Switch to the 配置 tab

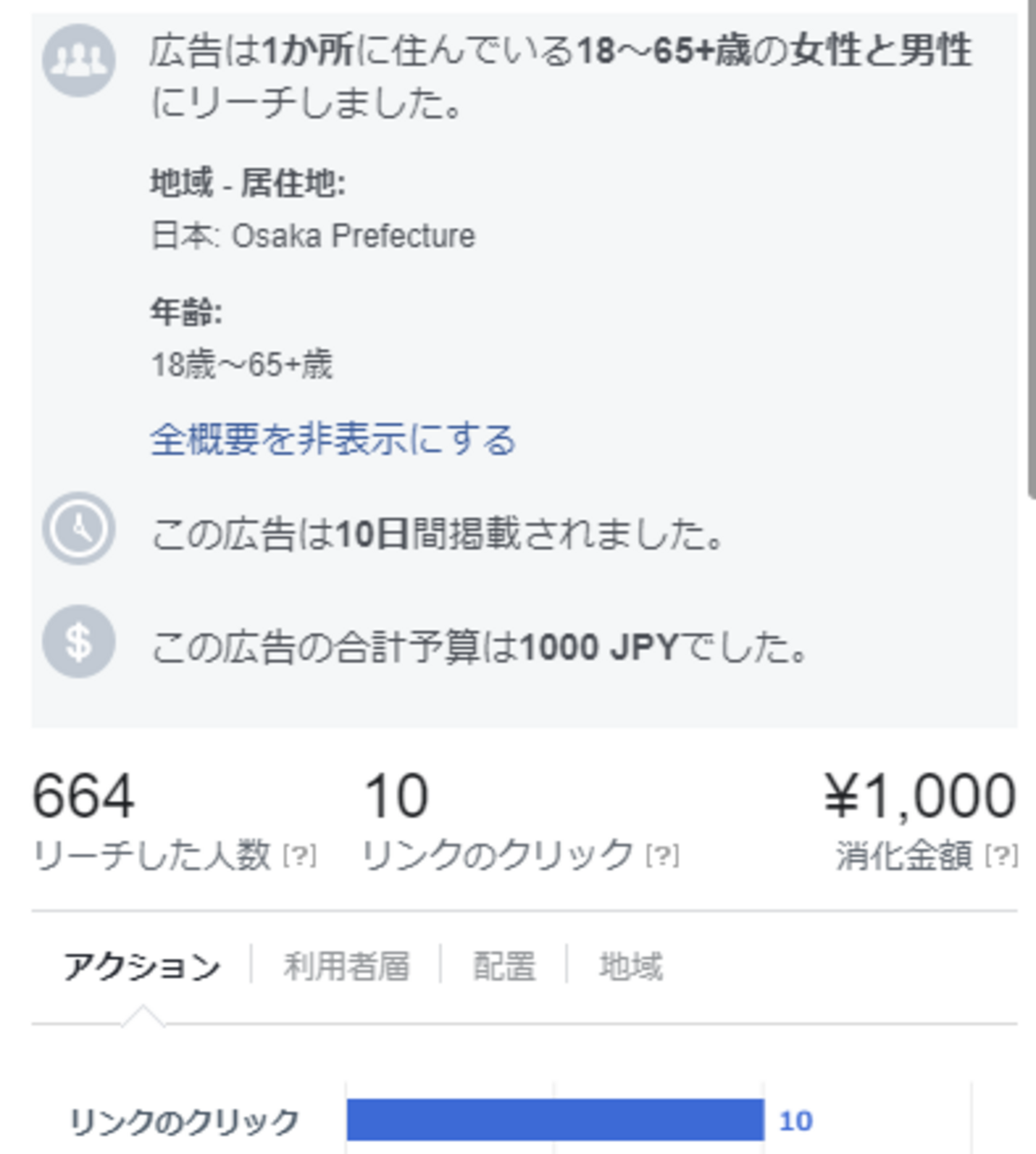click(x=504, y=966)
